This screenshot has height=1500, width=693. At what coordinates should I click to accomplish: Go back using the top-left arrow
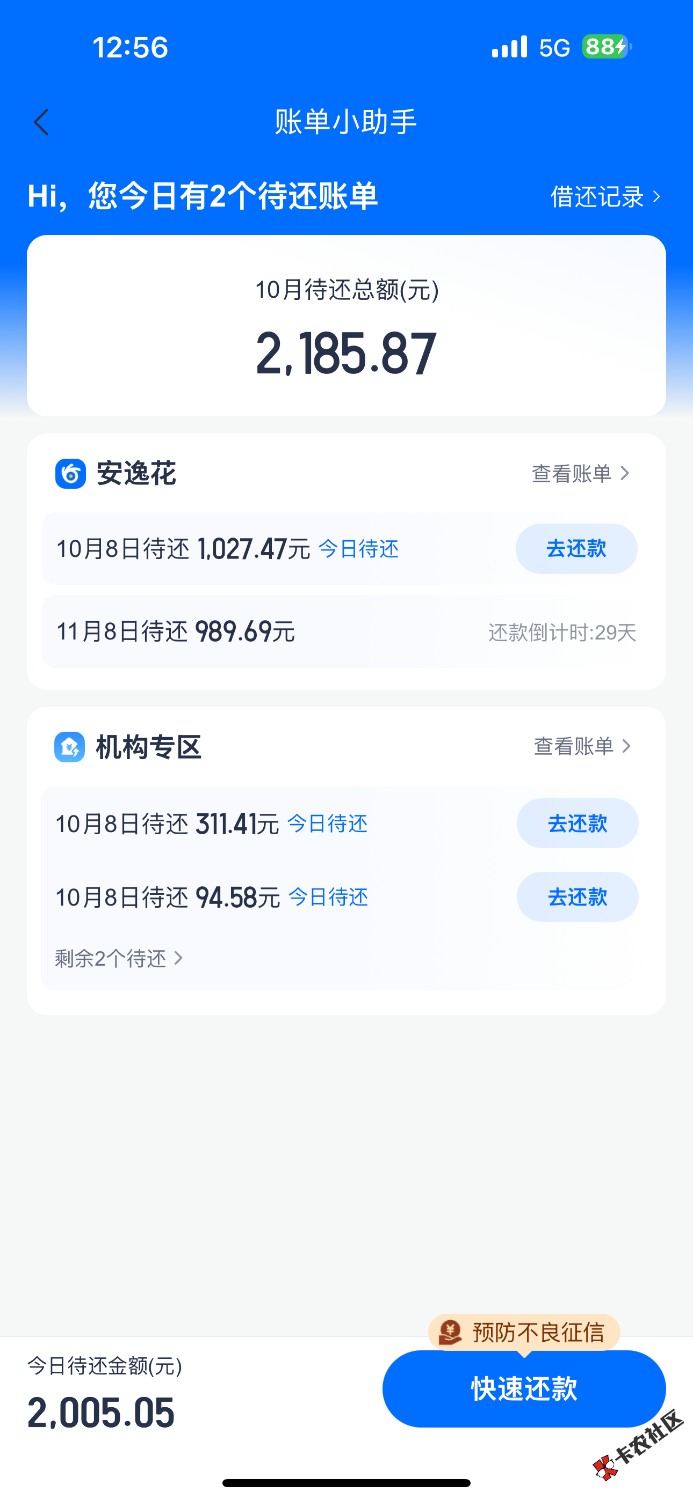tap(41, 123)
